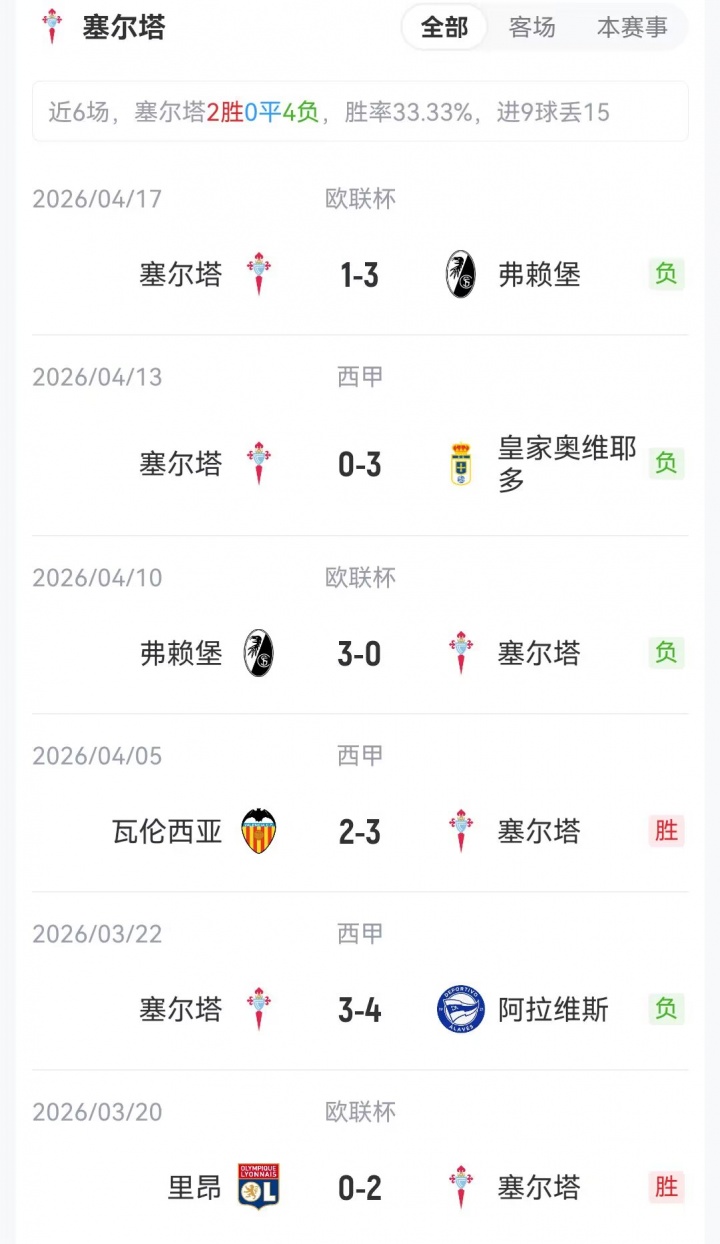The width and height of the screenshot is (720, 1244).
Task: Open the 塞尔塔 1-3 弗赖堡 match on 2026/04/17
Action: click(x=360, y=274)
